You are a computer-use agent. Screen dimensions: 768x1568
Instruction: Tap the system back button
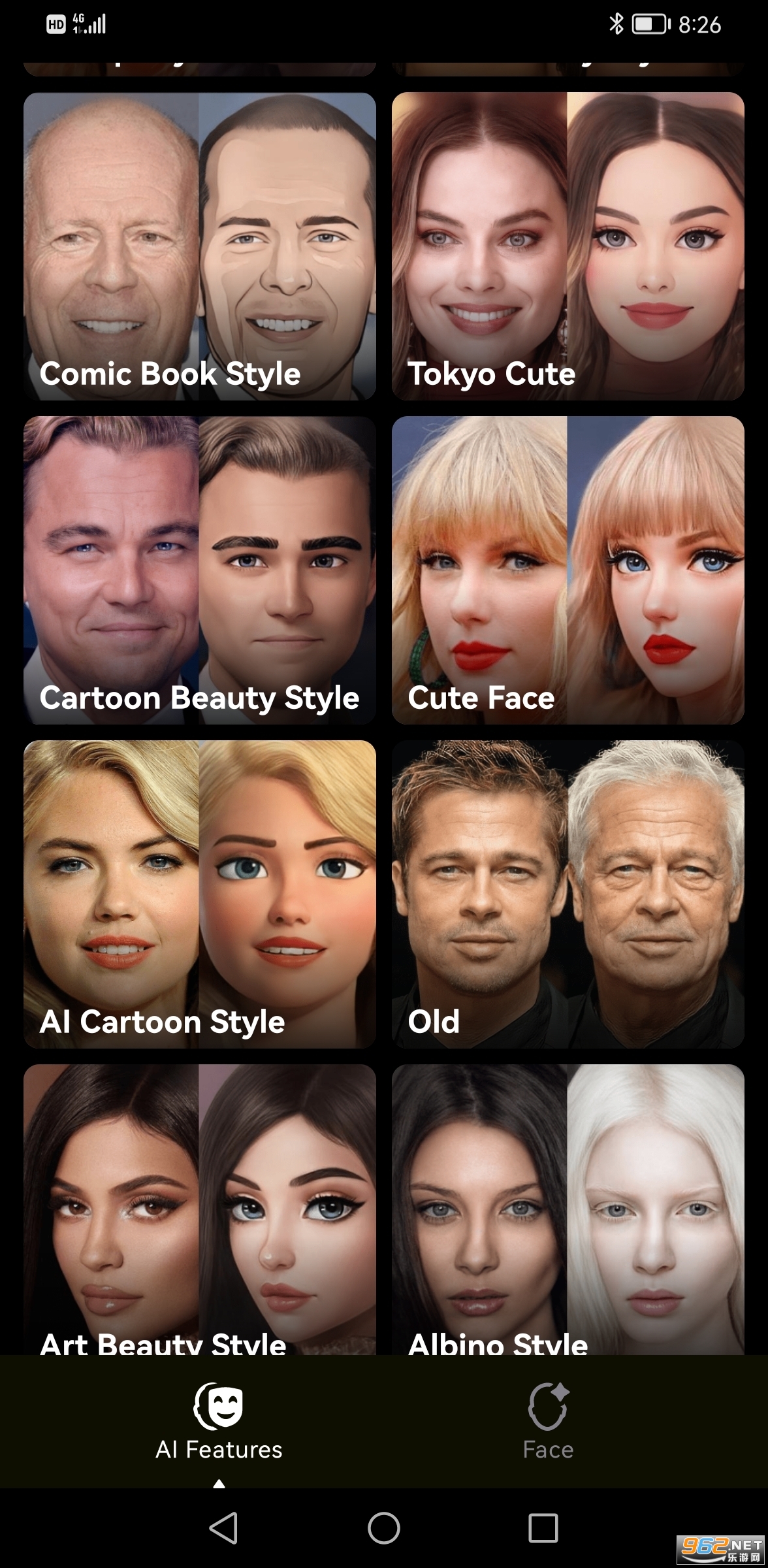223,1528
